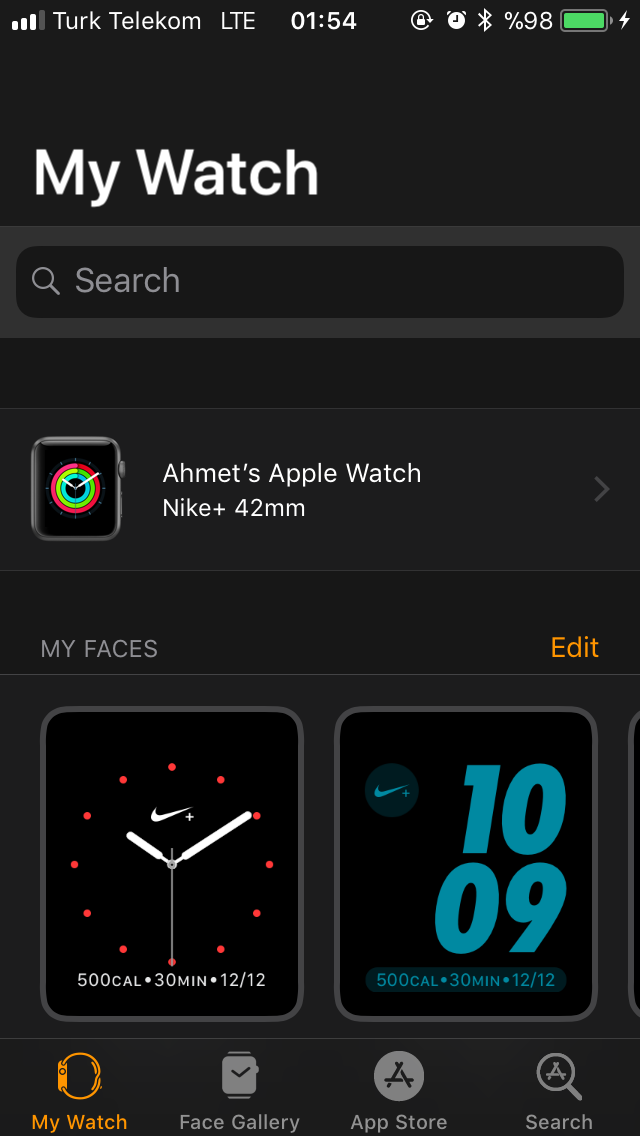
Task: Open Ahmet's Apple Watch details
Action: coord(320,489)
